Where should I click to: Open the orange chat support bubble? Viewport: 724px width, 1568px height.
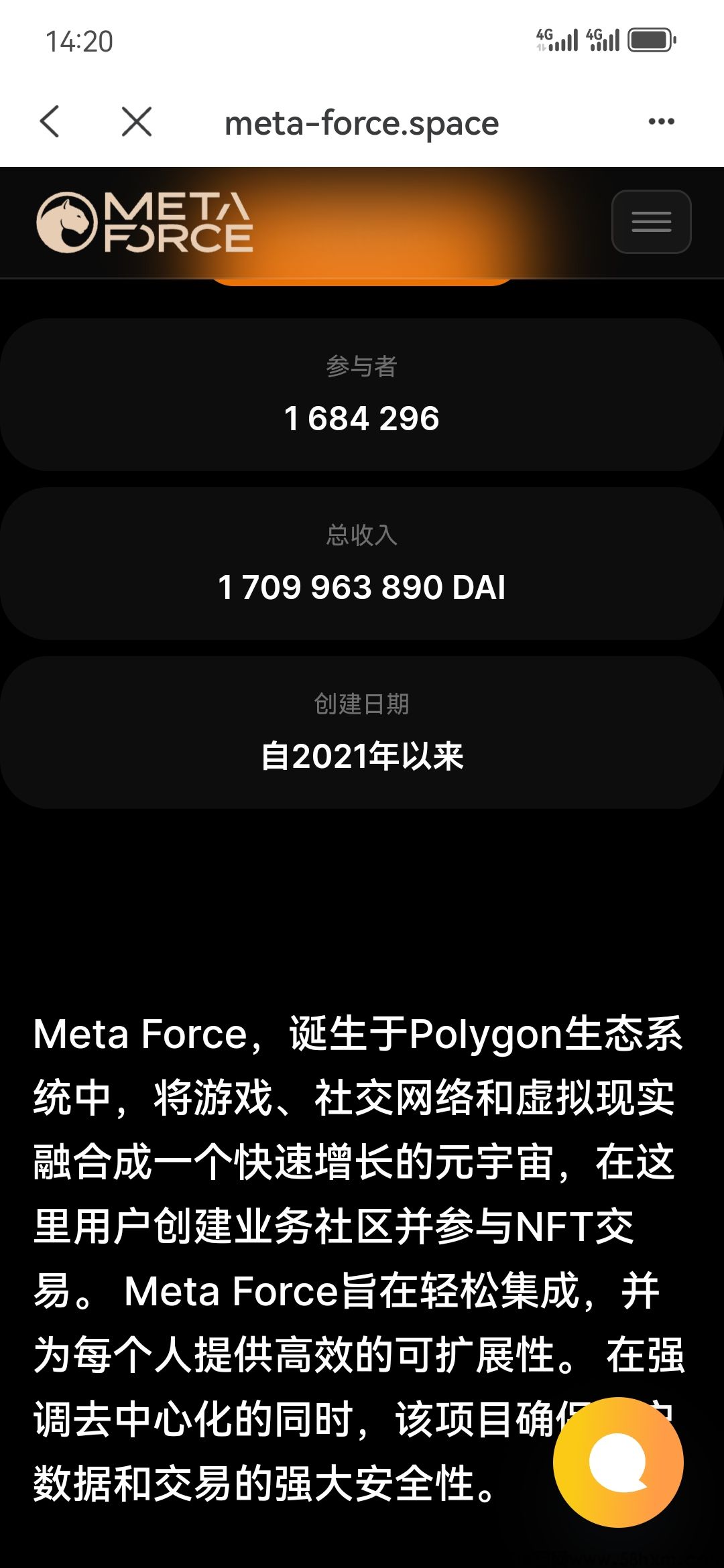coord(618,1462)
